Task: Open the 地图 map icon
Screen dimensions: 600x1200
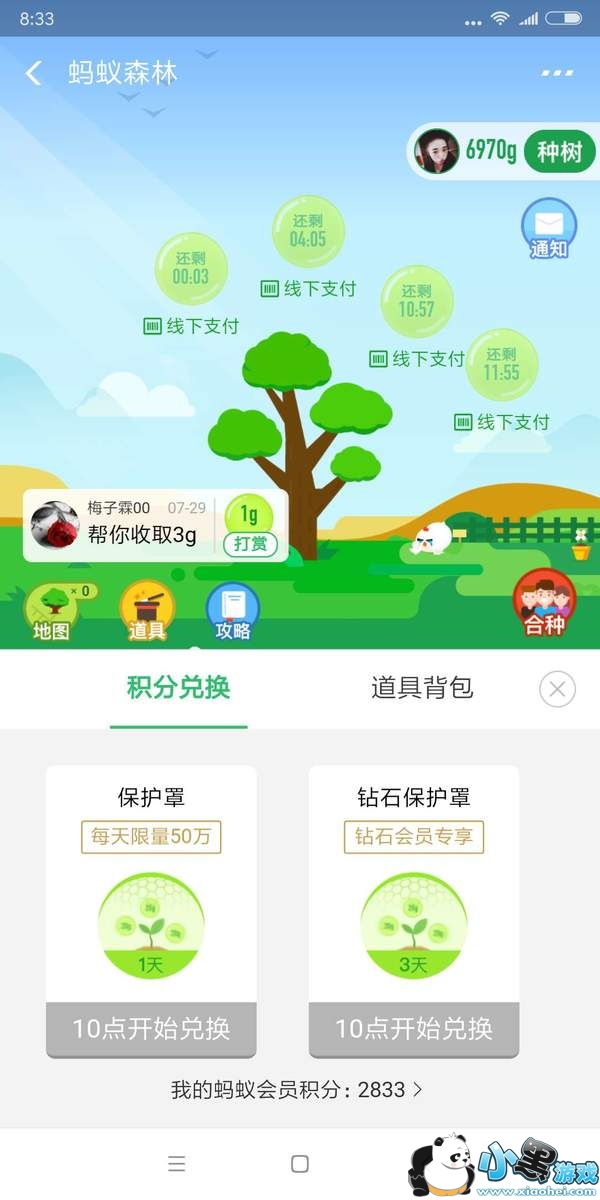Action: tap(50, 611)
